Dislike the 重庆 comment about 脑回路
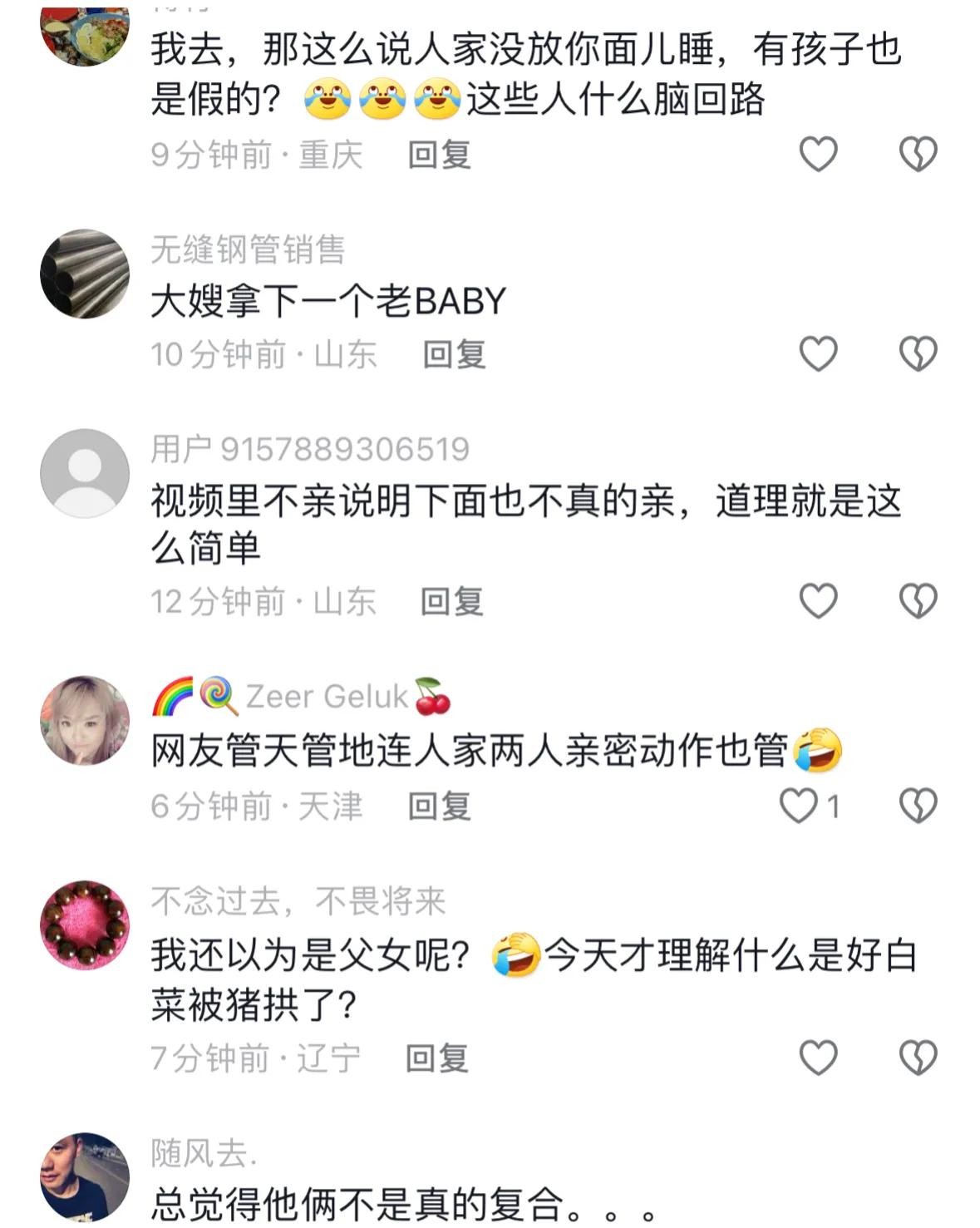Viewport: 980px width, 1228px height. tap(918, 155)
